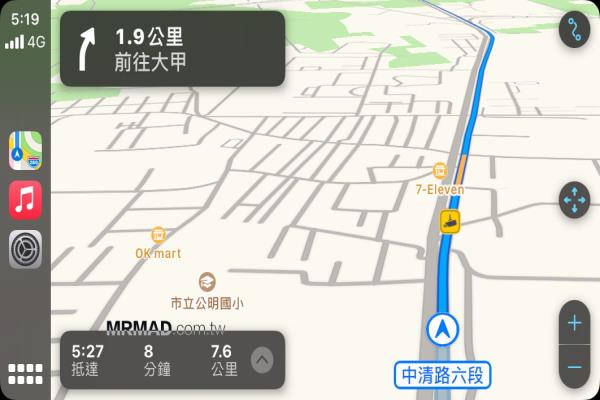Select the 7-Eleven map pin
This screenshot has width=600, height=400.
click(440, 170)
